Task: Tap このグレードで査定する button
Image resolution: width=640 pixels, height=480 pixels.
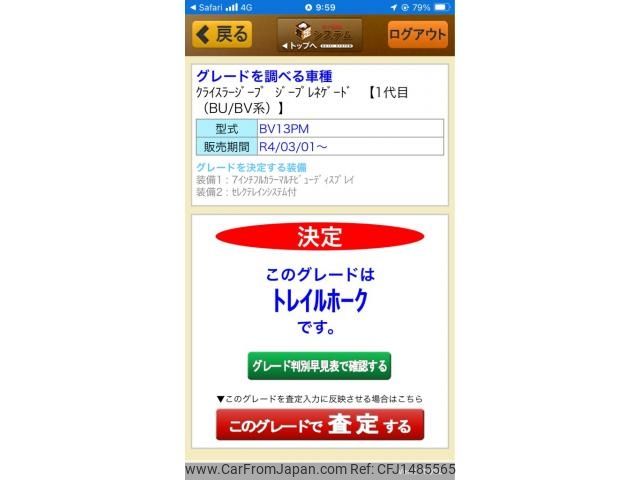Action: (319, 425)
